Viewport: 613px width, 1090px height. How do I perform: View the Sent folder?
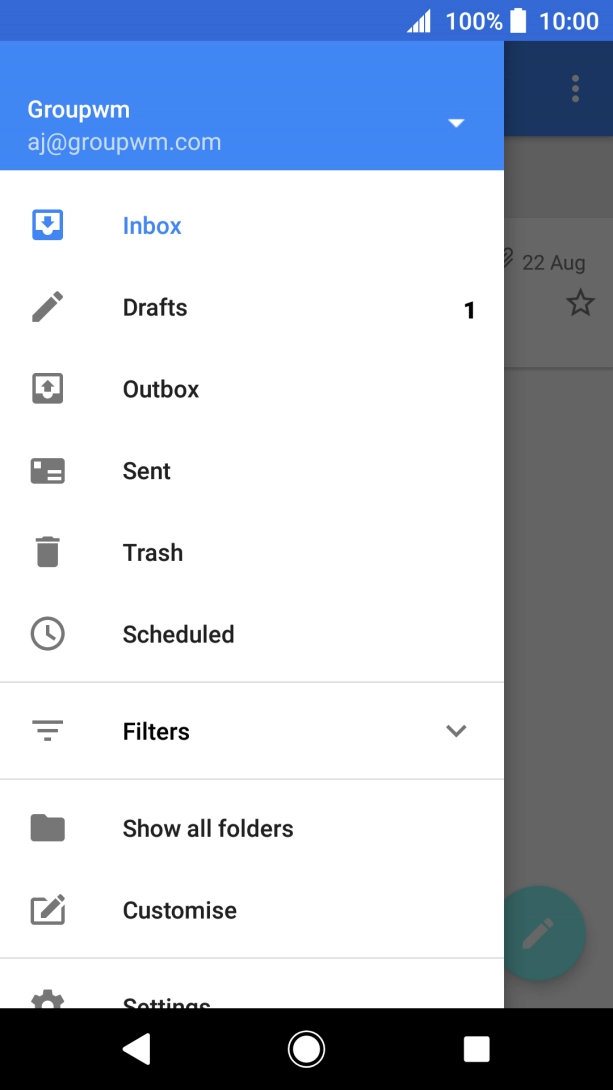coord(147,472)
